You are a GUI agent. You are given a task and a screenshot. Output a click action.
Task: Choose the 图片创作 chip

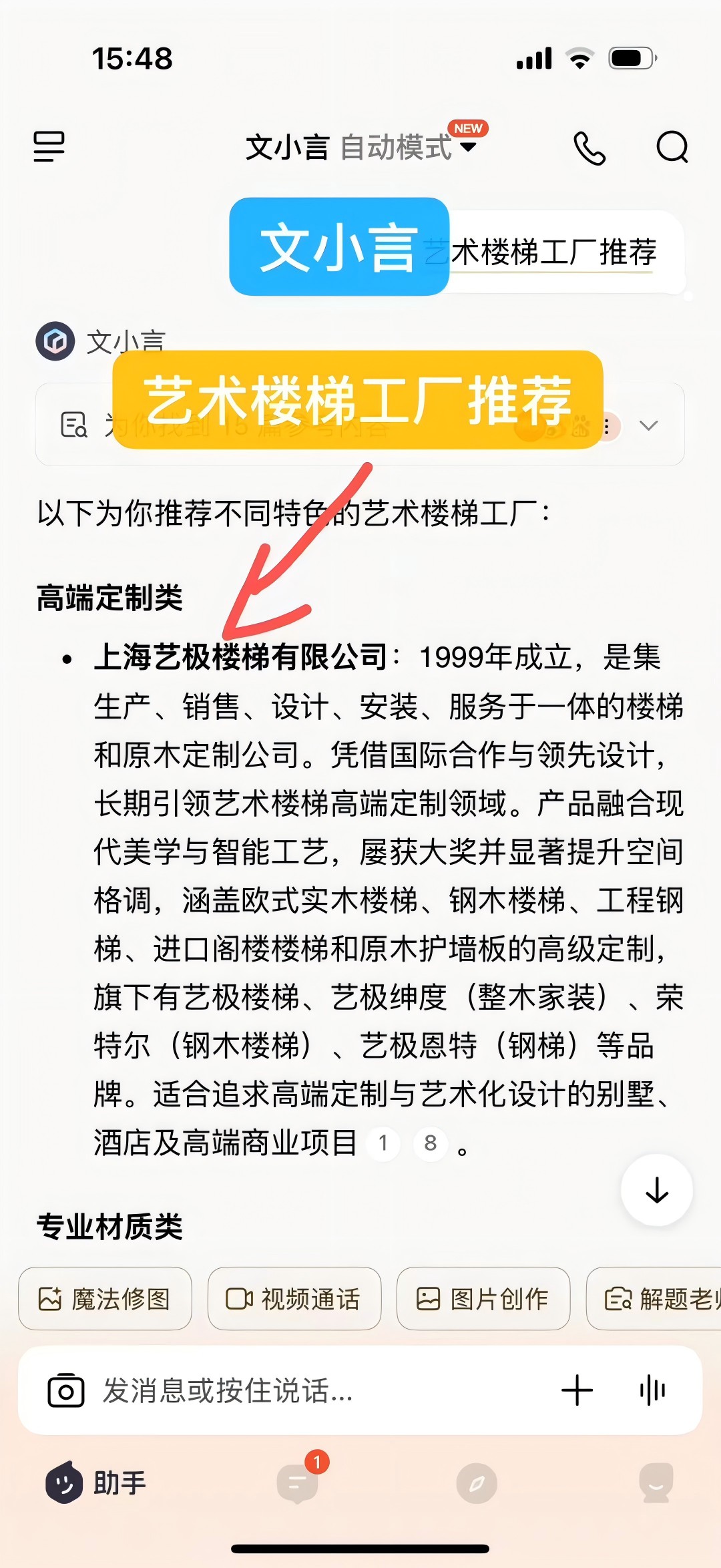483,1299
